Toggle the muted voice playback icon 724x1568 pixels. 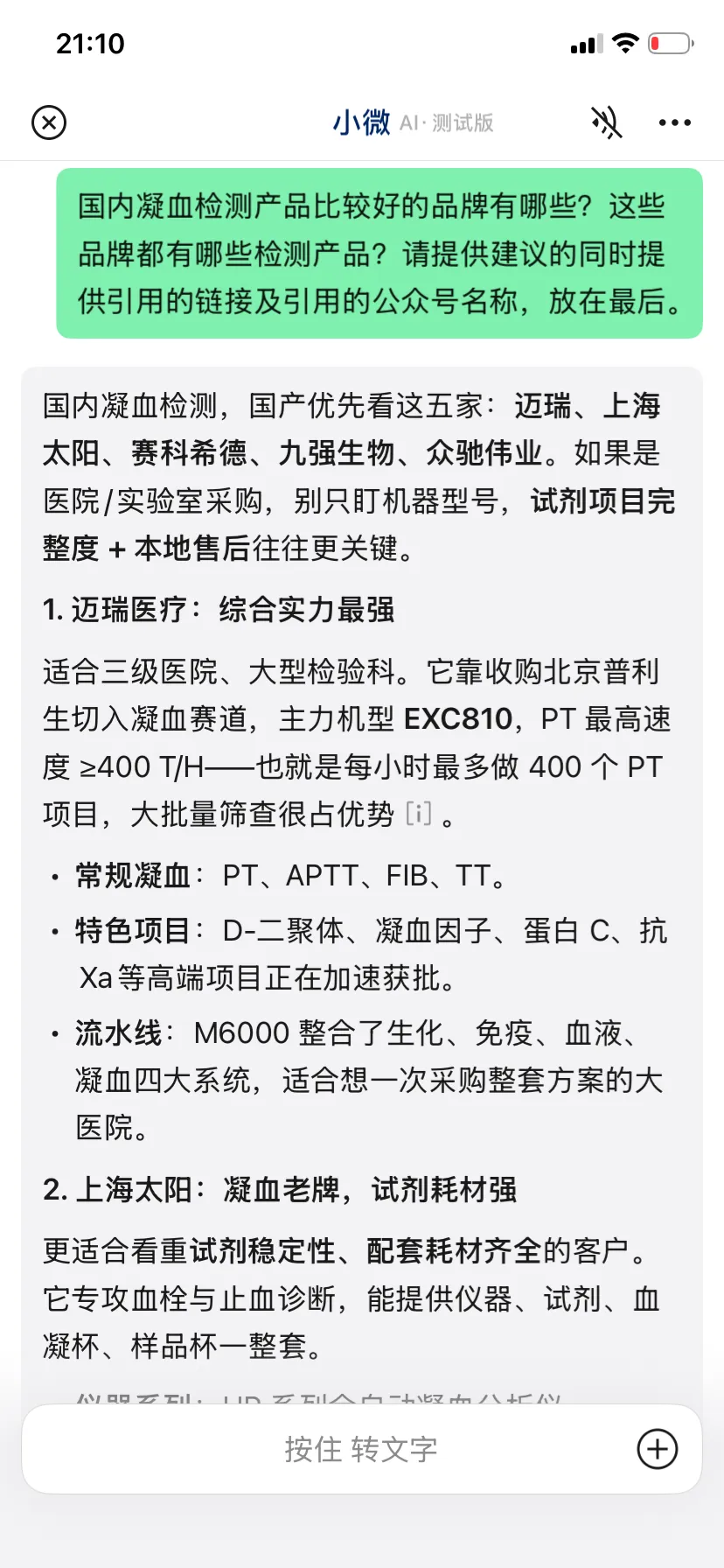coord(606,122)
